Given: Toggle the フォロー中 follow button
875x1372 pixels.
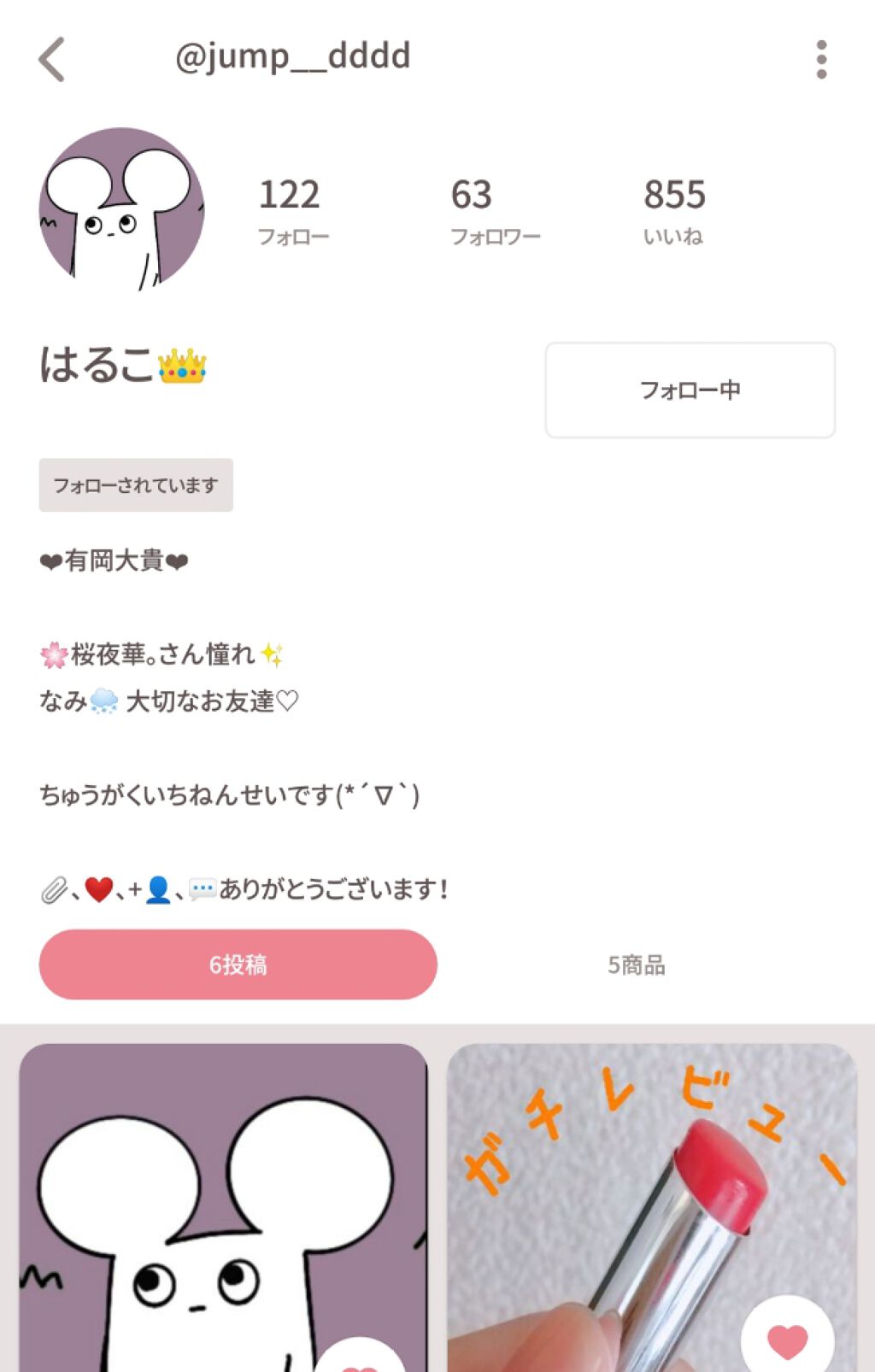Looking at the screenshot, I should (x=690, y=391).
